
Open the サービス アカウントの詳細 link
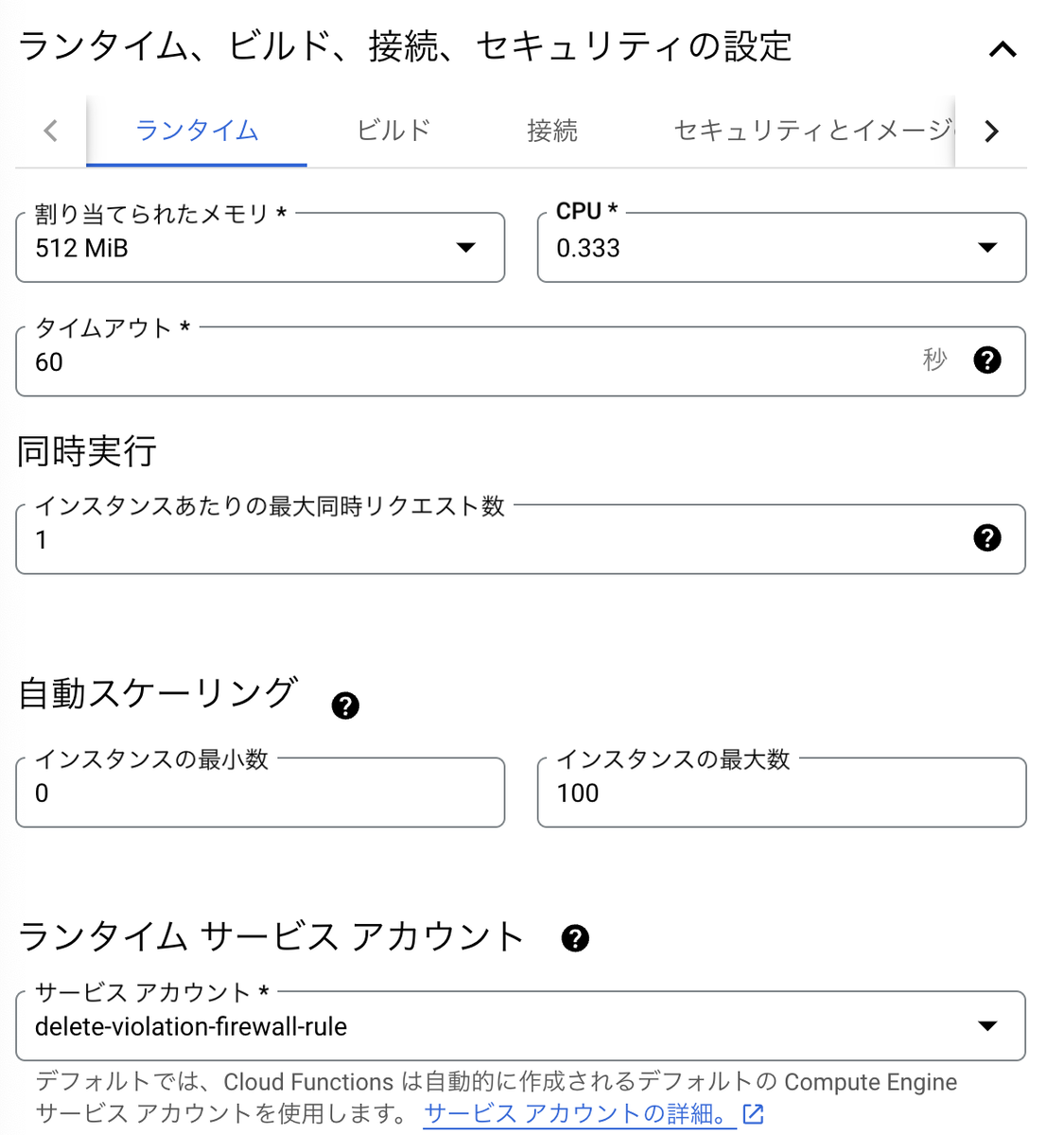[579, 1114]
